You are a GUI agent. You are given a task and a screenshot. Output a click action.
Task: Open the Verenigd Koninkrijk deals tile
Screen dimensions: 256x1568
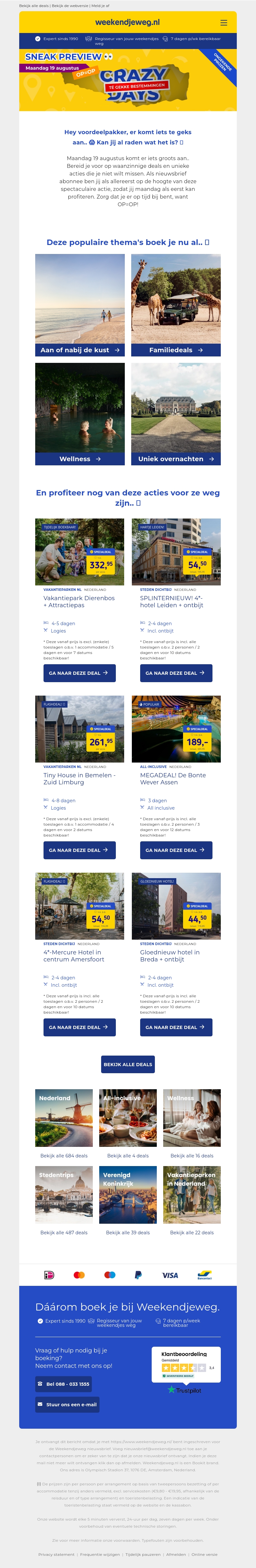[128, 1195]
